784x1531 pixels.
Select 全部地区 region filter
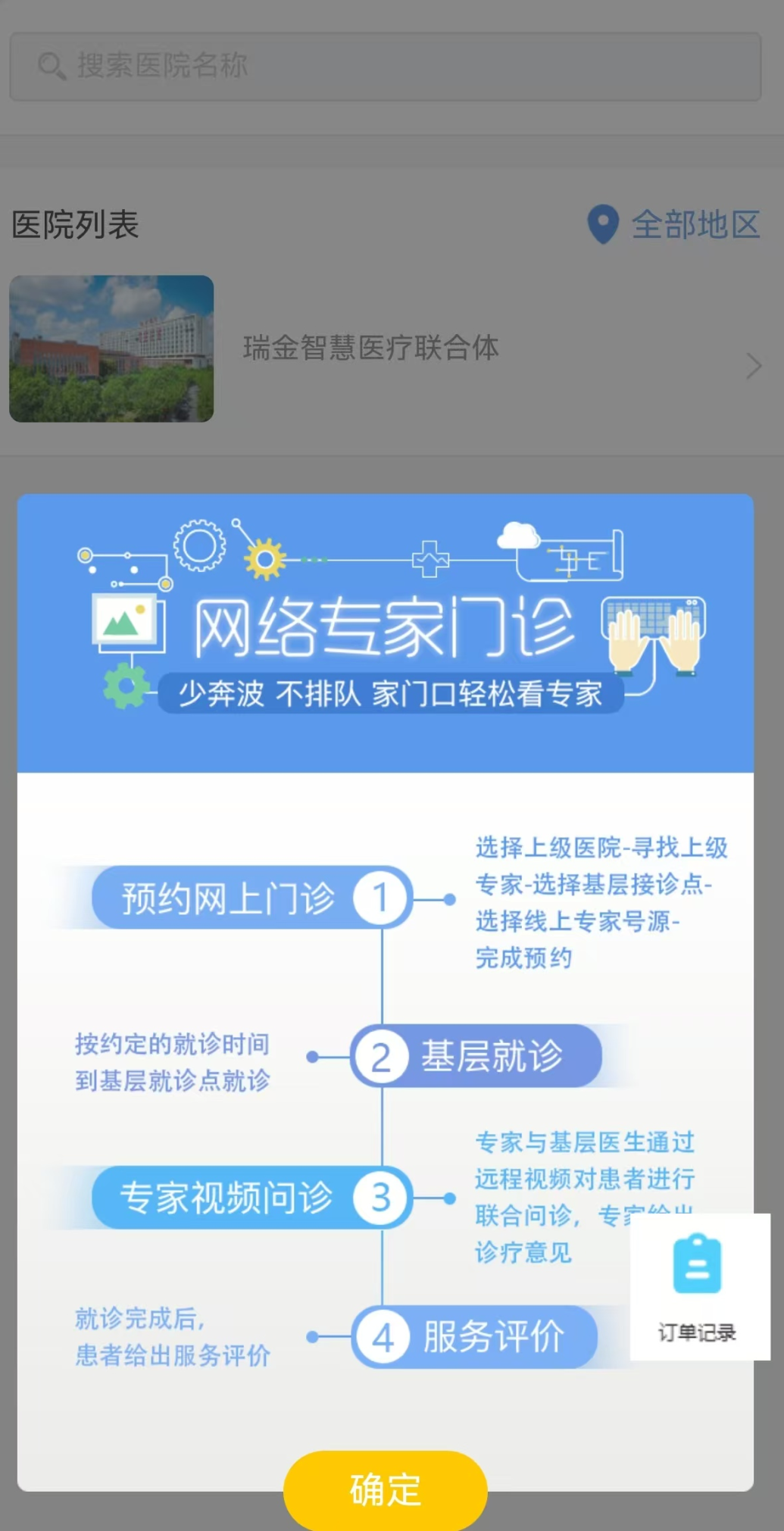point(674,225)
